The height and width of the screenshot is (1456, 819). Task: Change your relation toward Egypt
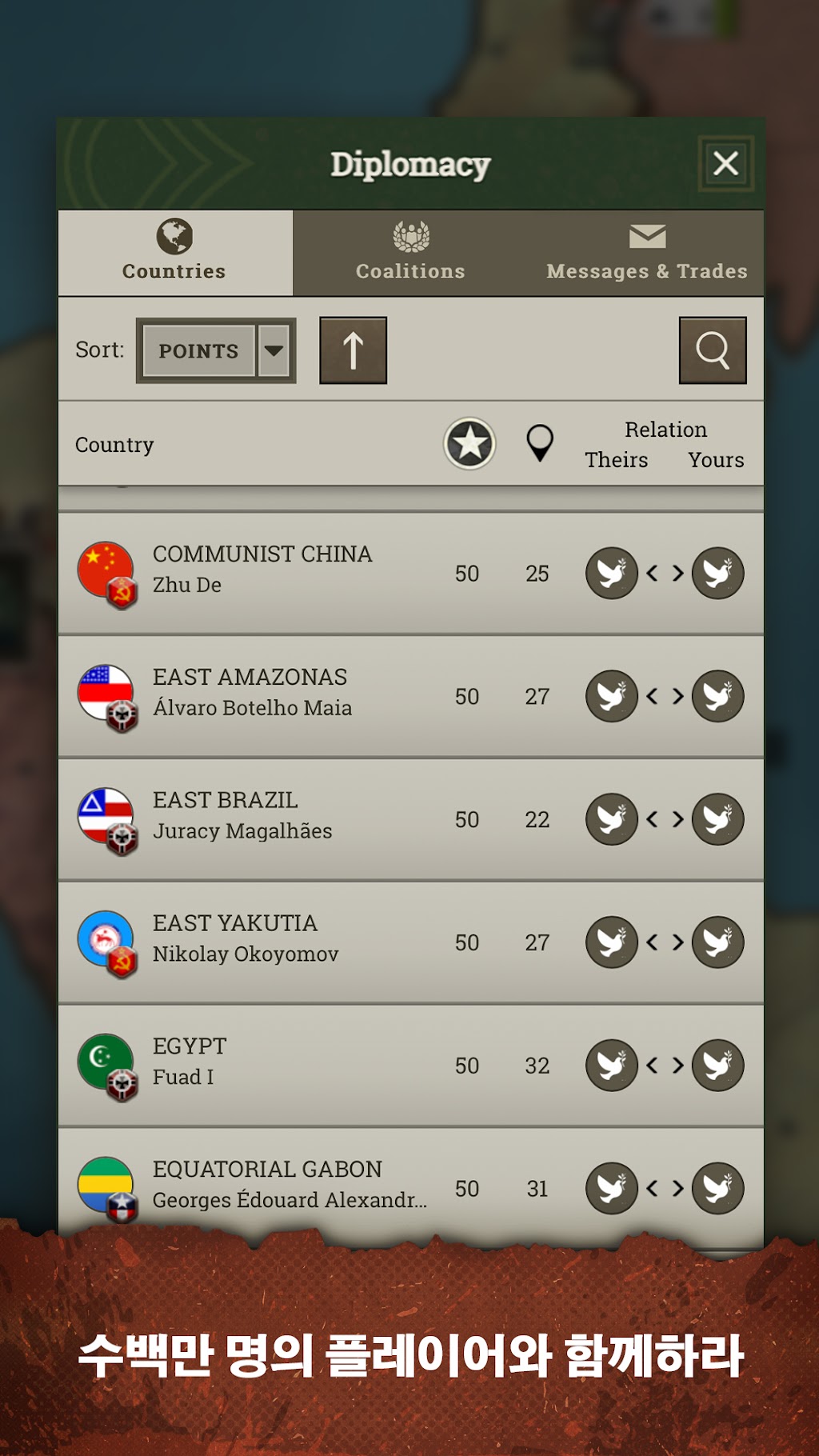point(717,1066)
